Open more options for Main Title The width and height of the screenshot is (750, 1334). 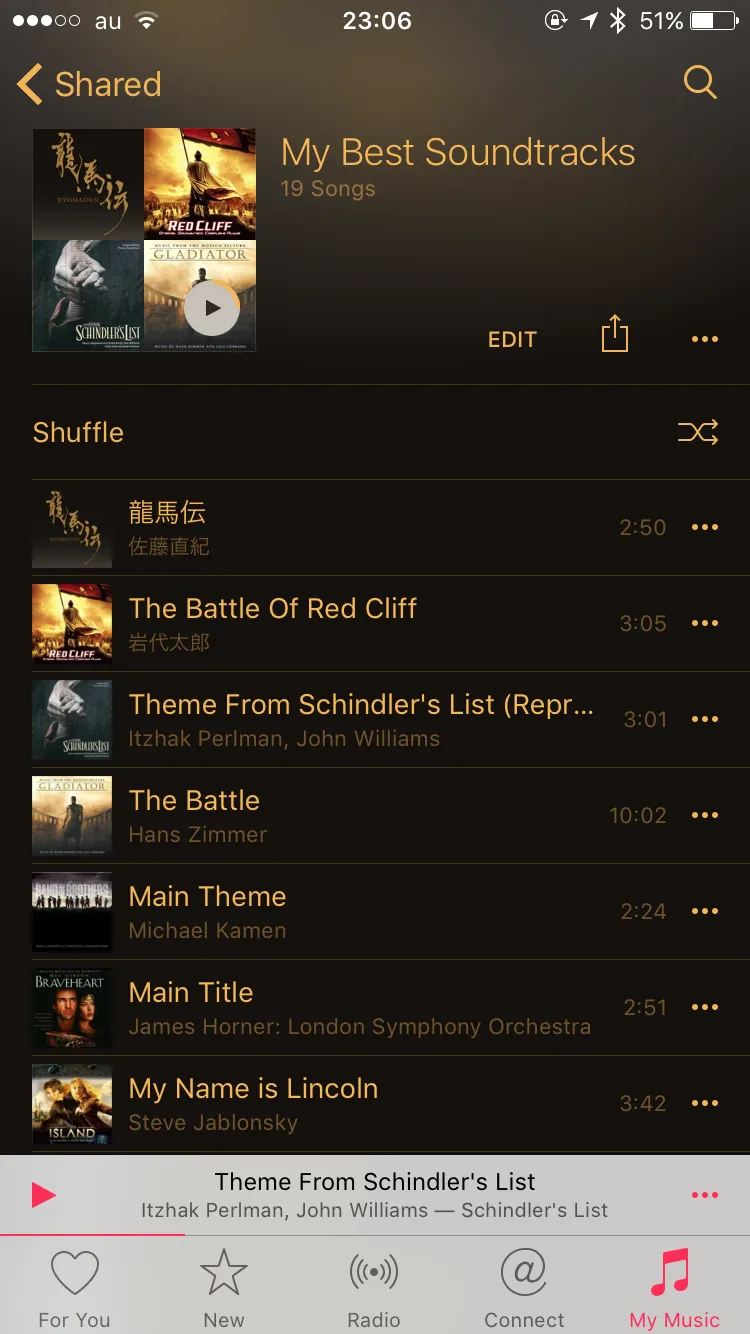705,1008
